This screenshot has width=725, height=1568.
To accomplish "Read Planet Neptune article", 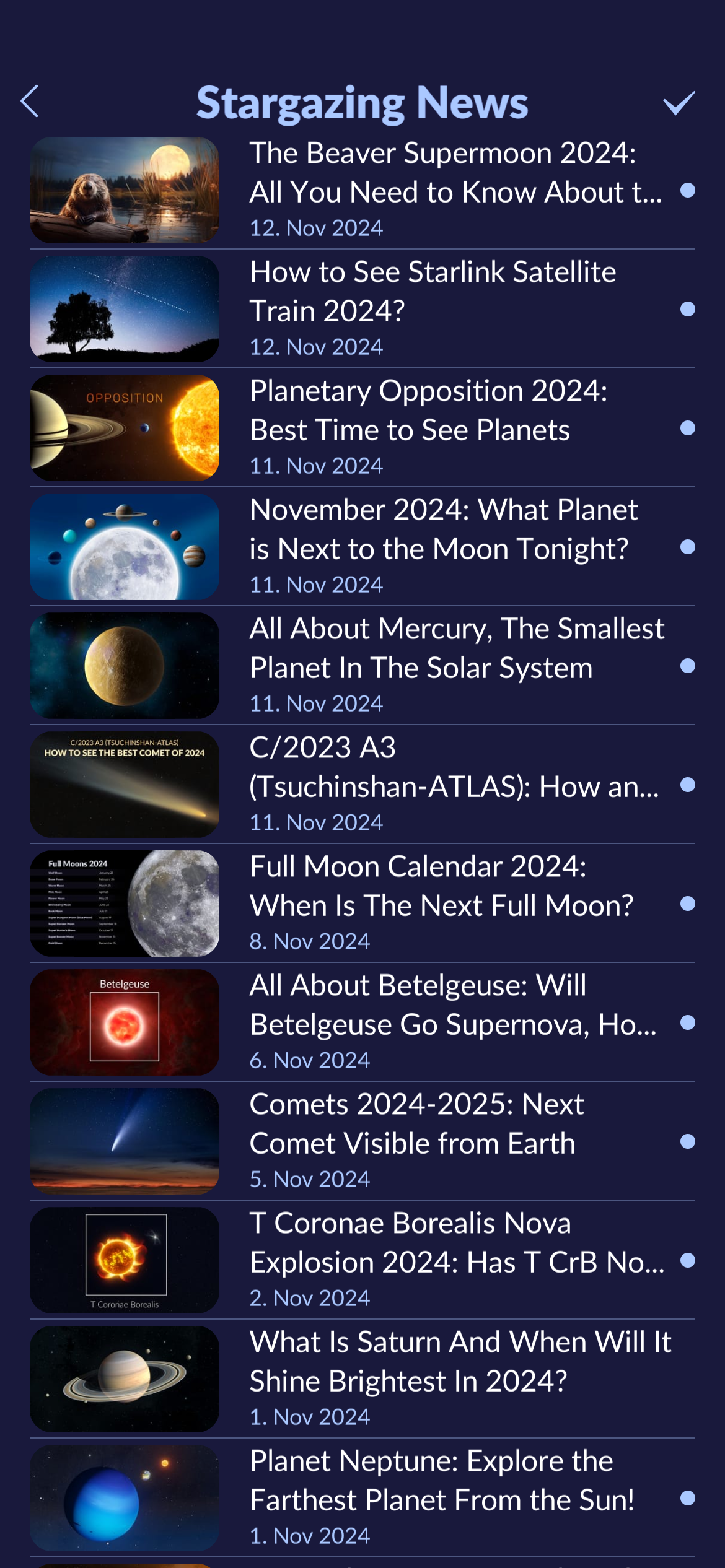I will click(441, 1481).
